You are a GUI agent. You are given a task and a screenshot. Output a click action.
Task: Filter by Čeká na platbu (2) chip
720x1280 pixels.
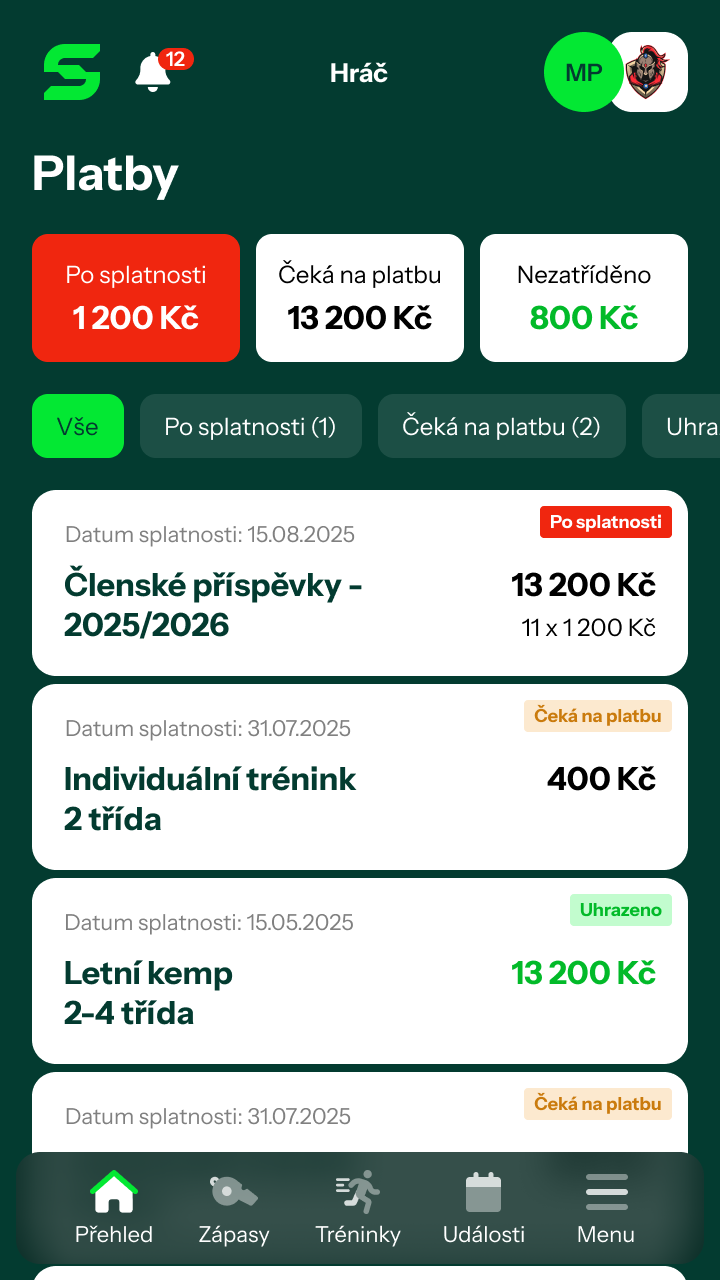coord(501,426)
